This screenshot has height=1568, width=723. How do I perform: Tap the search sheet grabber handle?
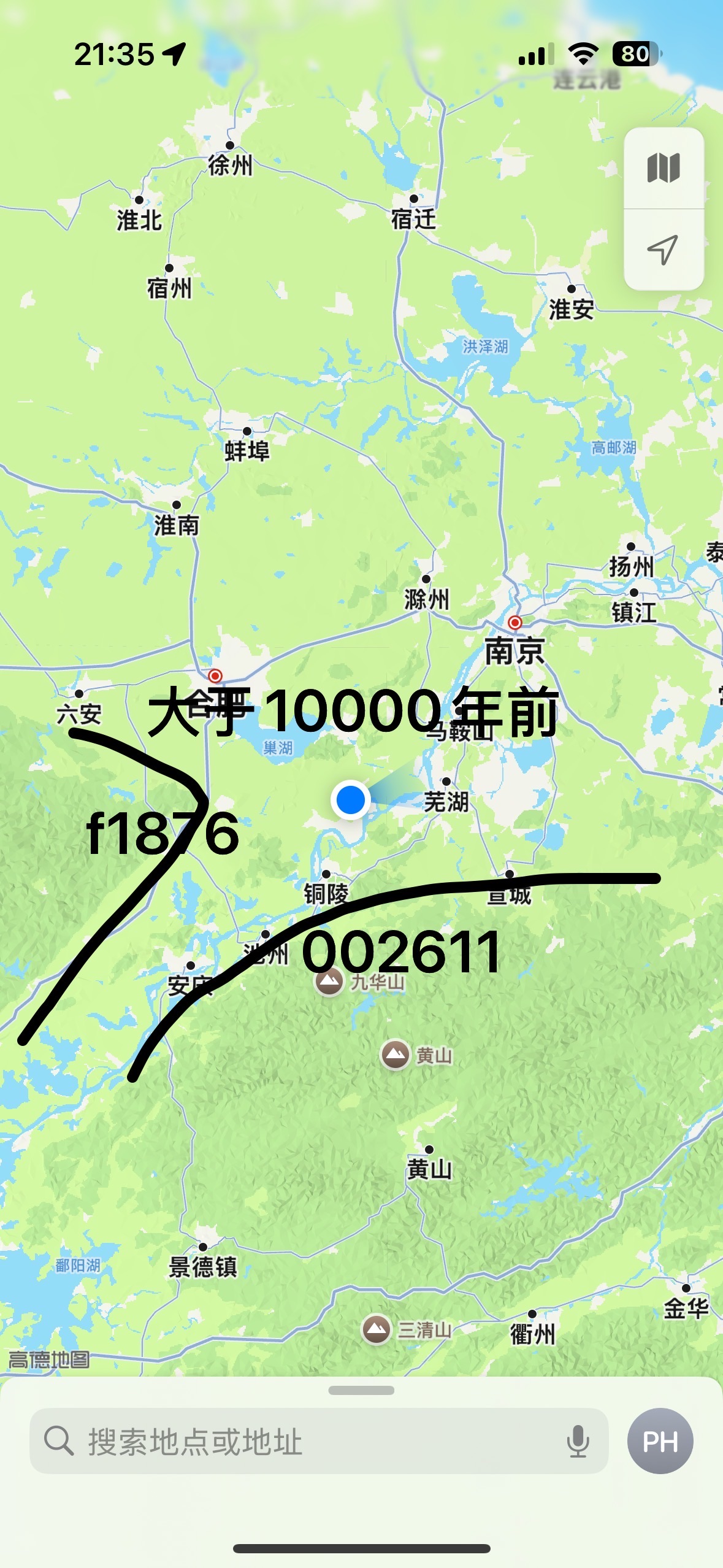click(x=361, y=1391)
